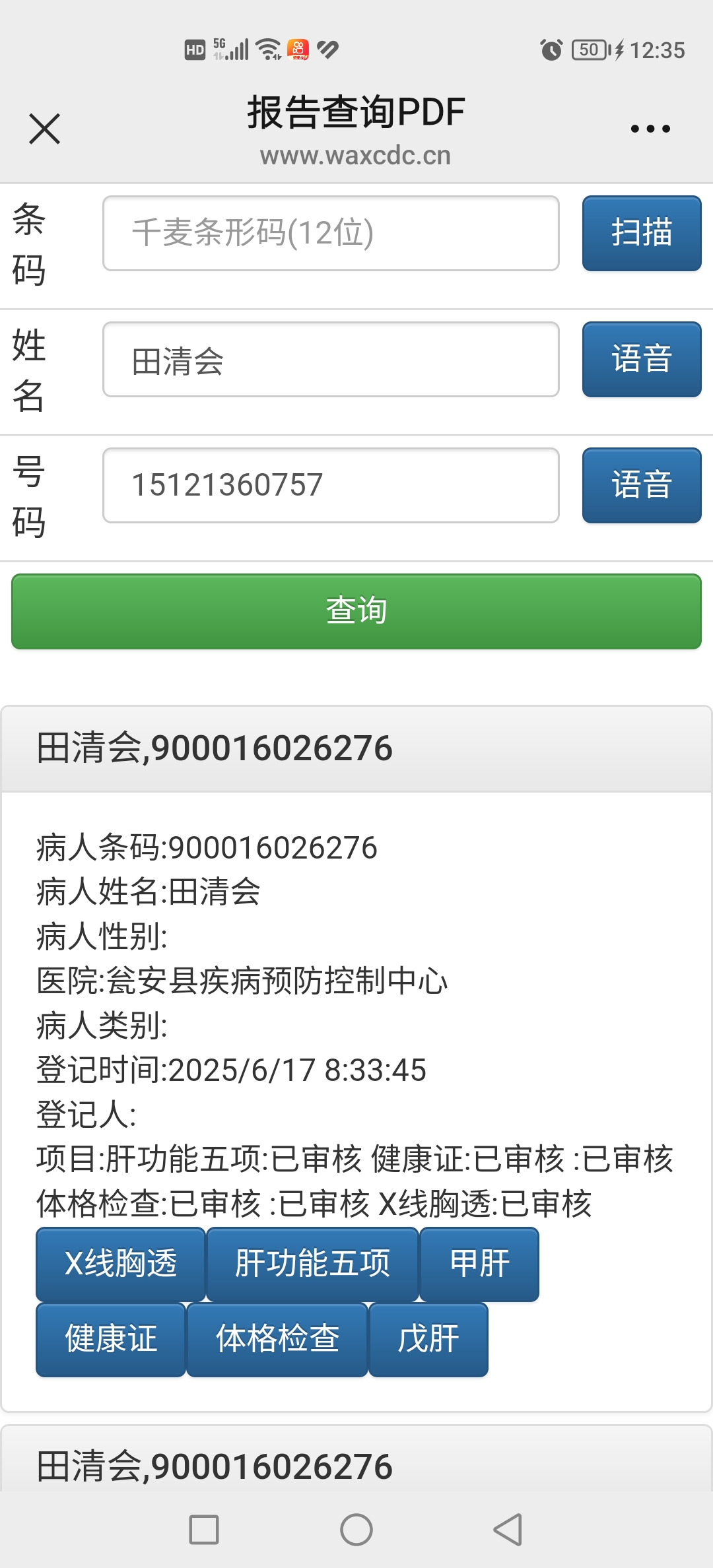View the 肝功能五项 report
The width and height of the screenshot is (713, 1568).
[x=312, y=1264]
